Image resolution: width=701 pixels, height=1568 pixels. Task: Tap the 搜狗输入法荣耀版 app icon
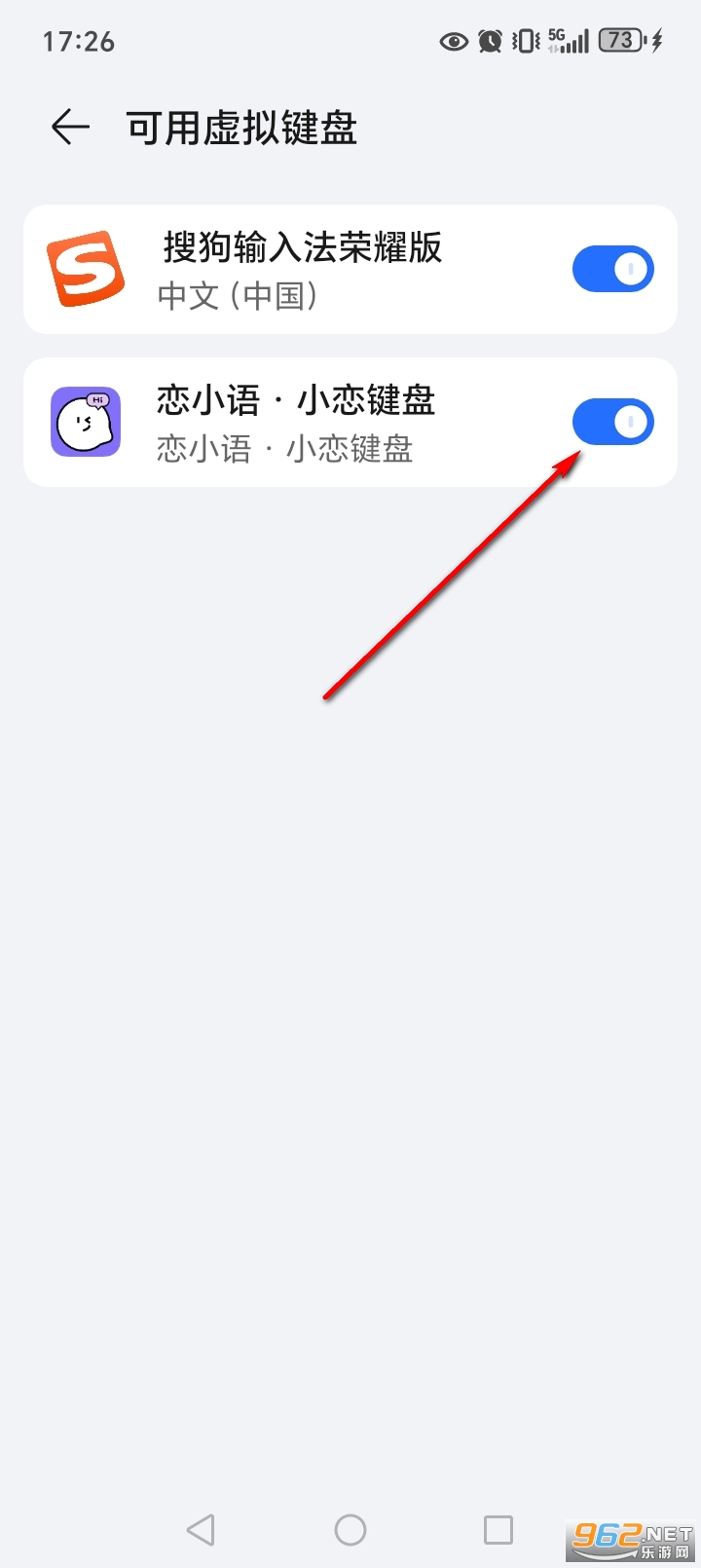[86, 268]
